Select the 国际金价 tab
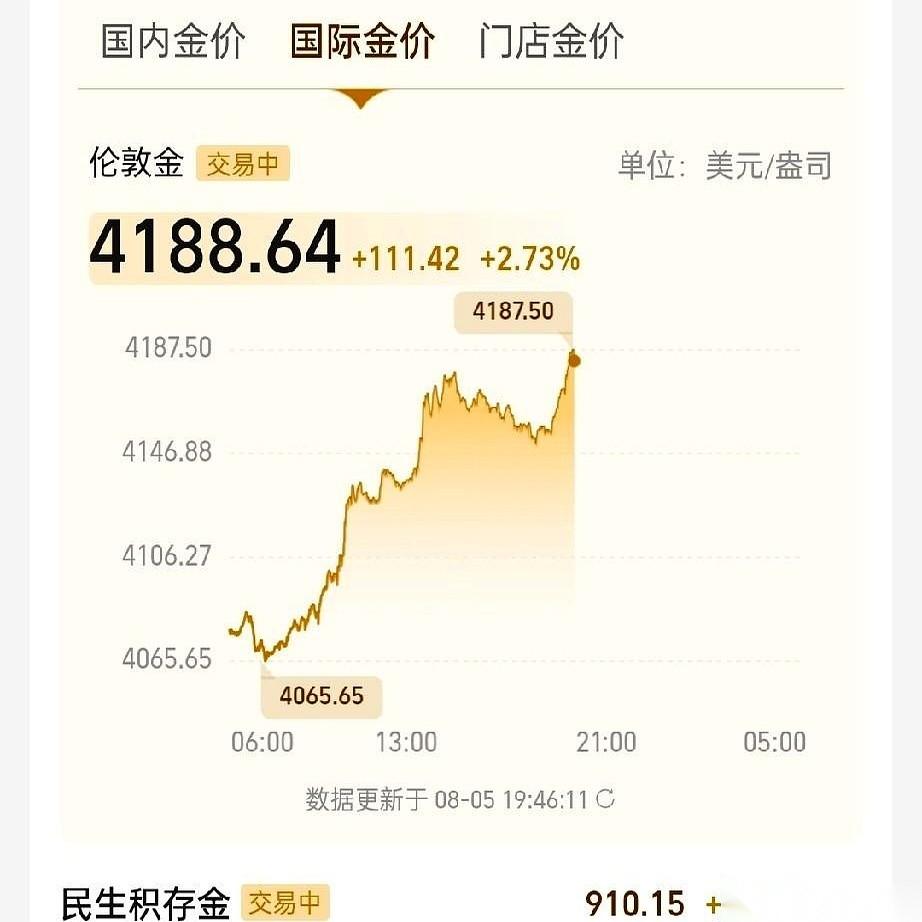The height and width of the screenshot is (922, 922). point(363,41)
